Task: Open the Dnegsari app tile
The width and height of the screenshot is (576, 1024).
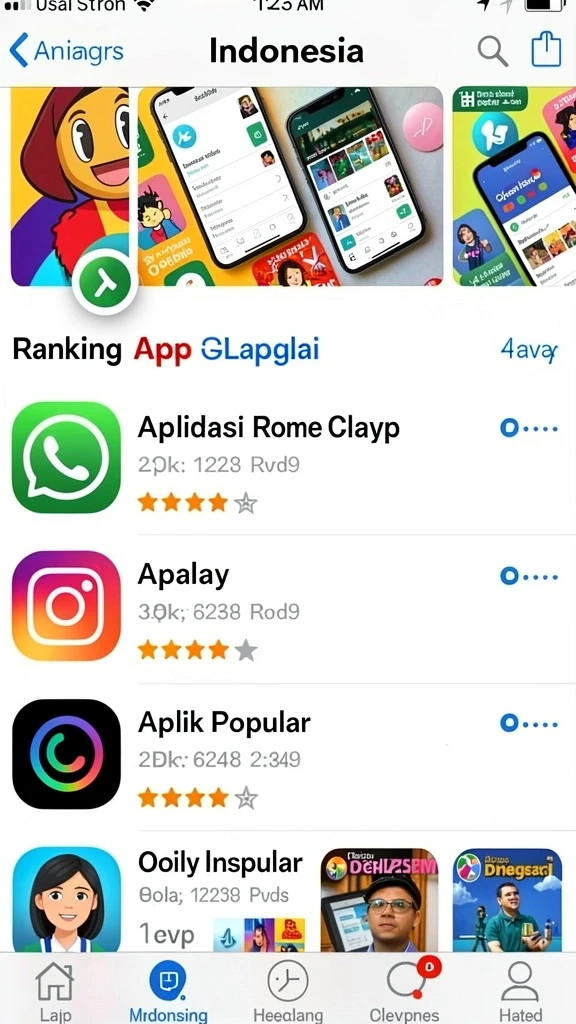Action: coord(507,900)
